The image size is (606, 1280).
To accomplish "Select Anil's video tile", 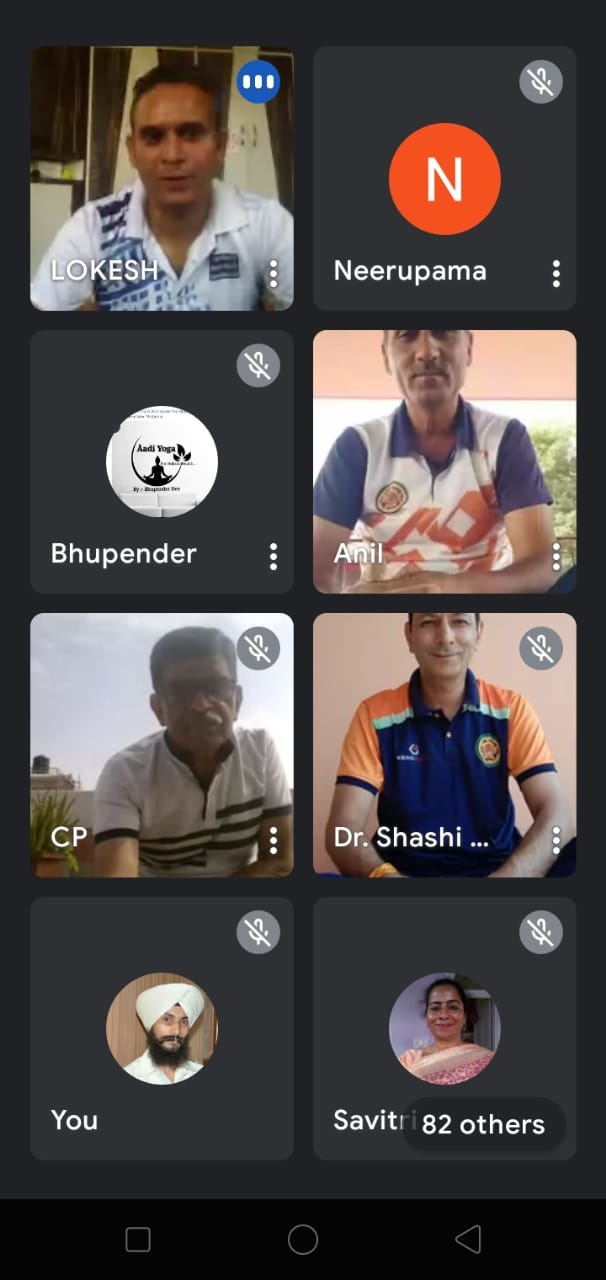I will pyautogui.click(x=445, y=462).
